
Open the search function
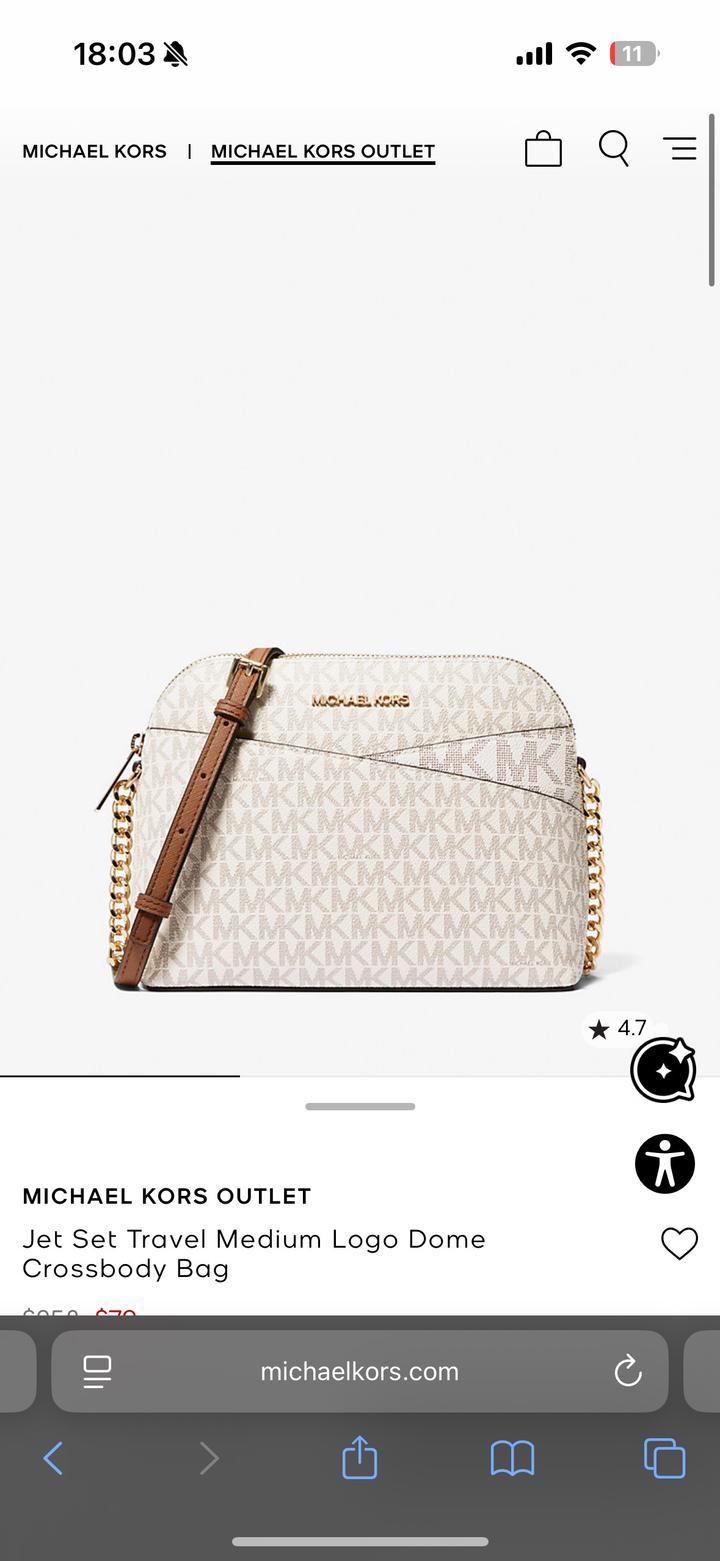(613, 149)
